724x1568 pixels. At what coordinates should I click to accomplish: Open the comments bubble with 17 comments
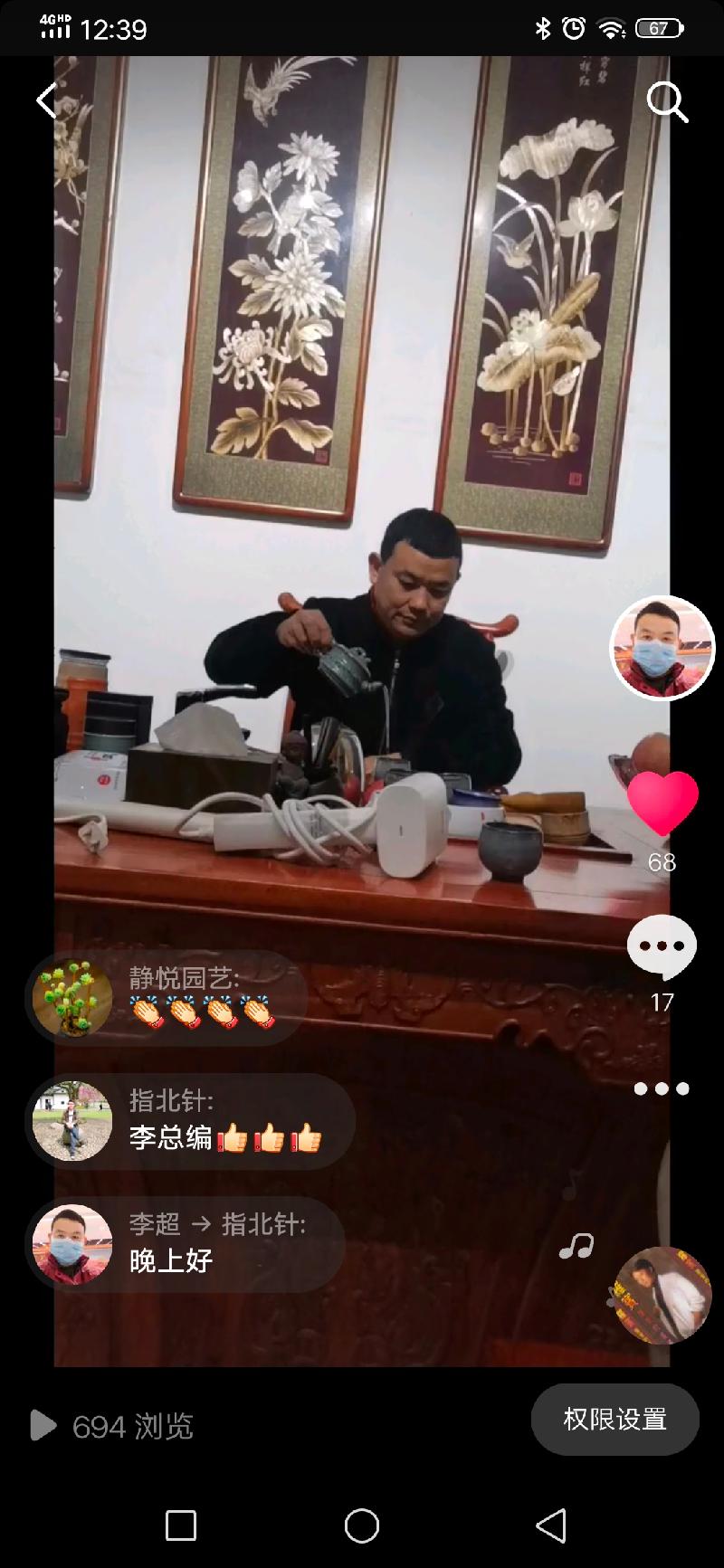(662, 946)
